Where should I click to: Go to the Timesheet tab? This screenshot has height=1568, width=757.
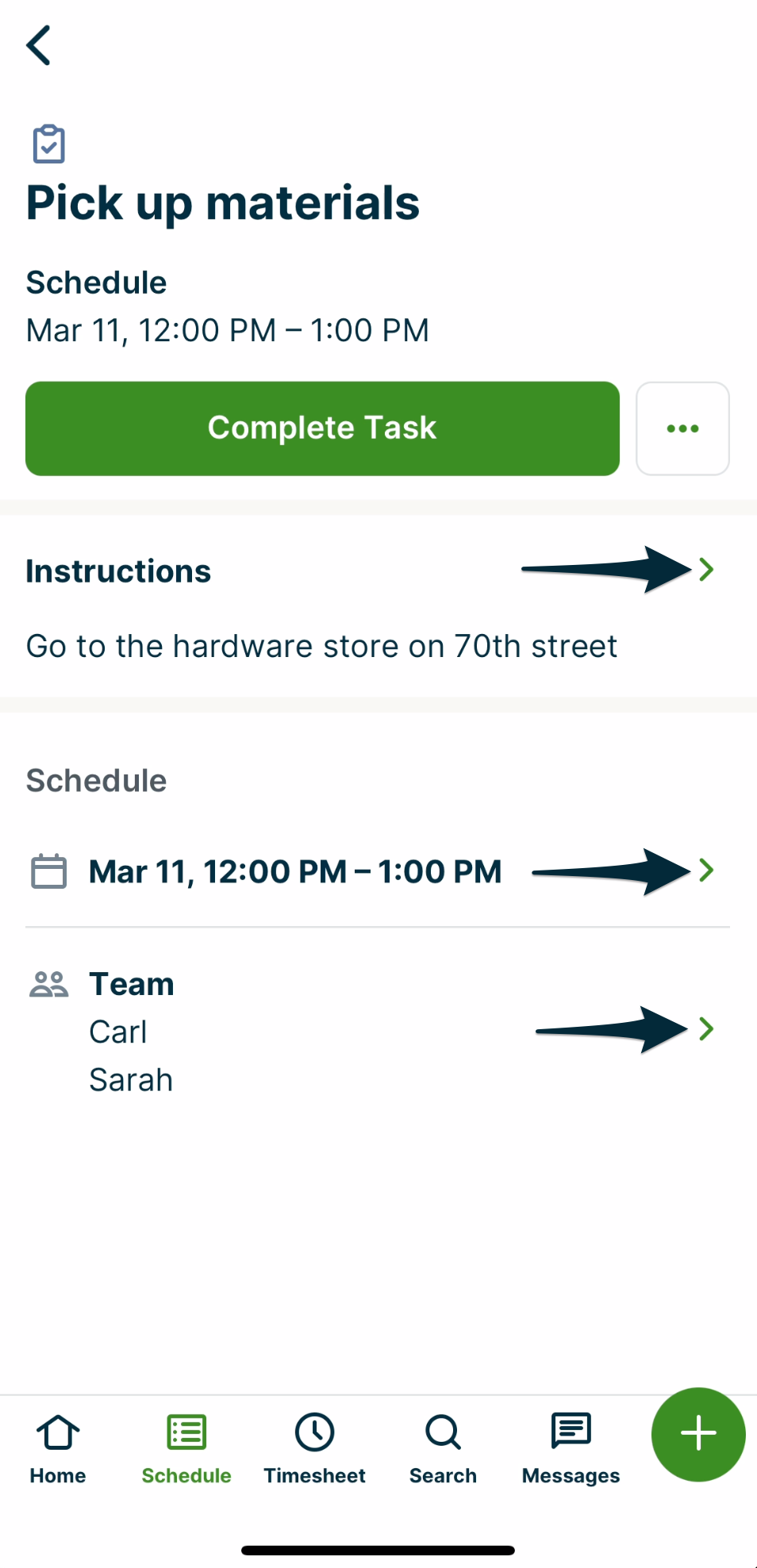[314, 1448]
